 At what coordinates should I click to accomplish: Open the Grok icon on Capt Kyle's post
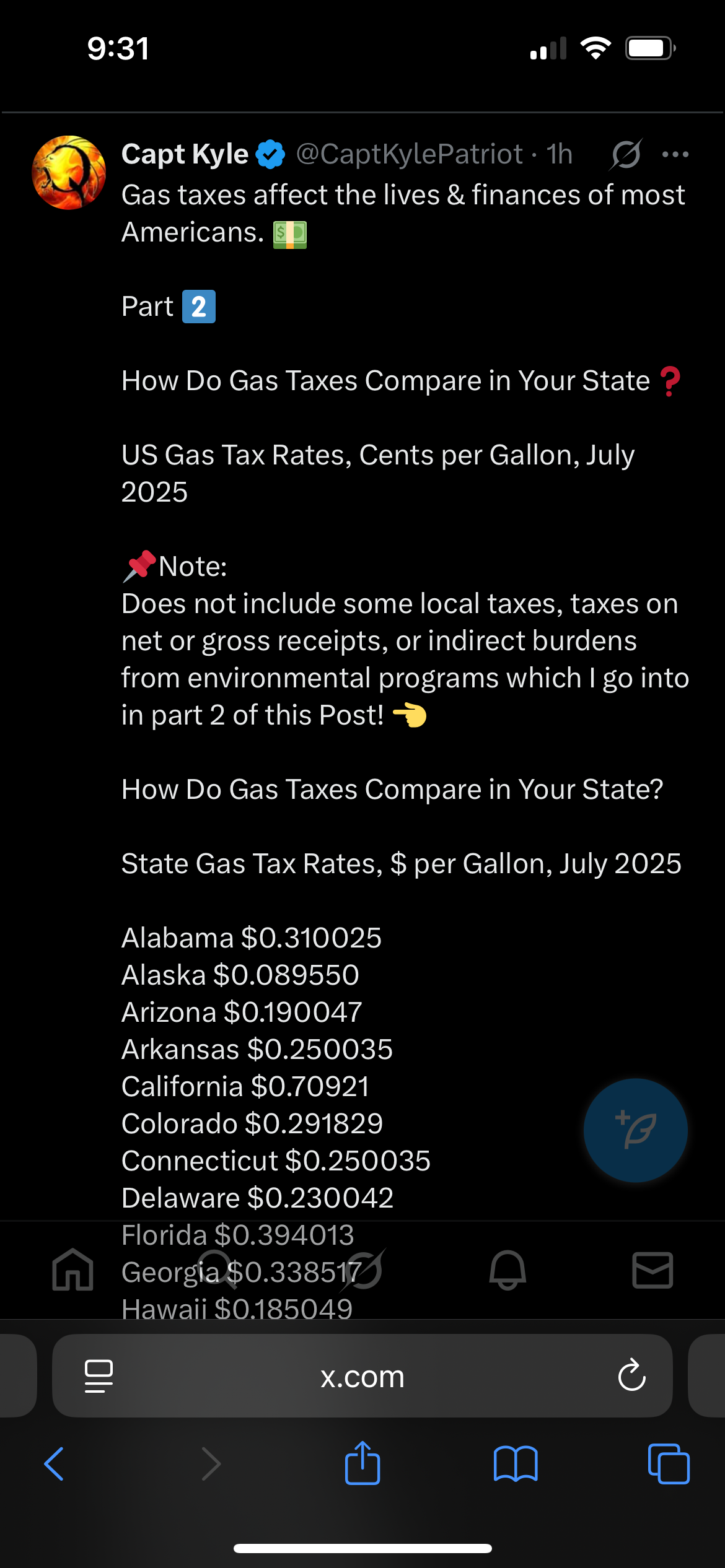pos(626,154)
